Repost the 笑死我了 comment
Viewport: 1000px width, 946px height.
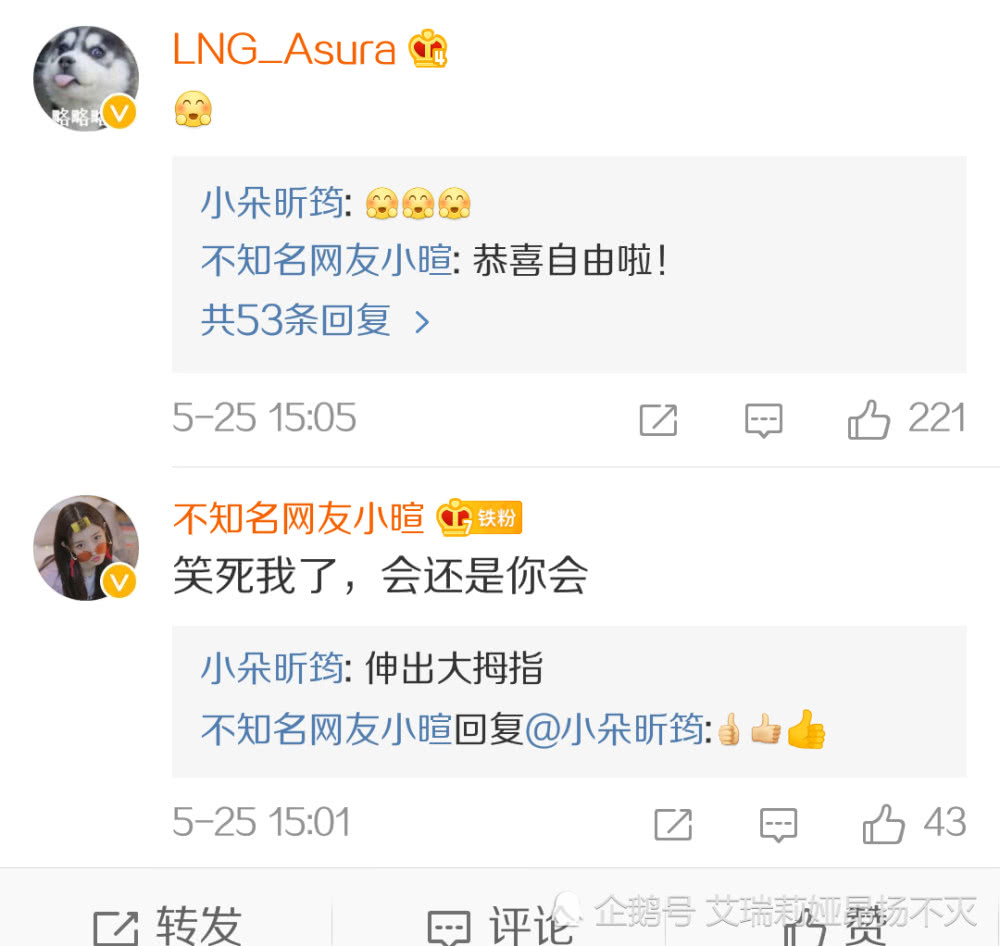point(673,824)
